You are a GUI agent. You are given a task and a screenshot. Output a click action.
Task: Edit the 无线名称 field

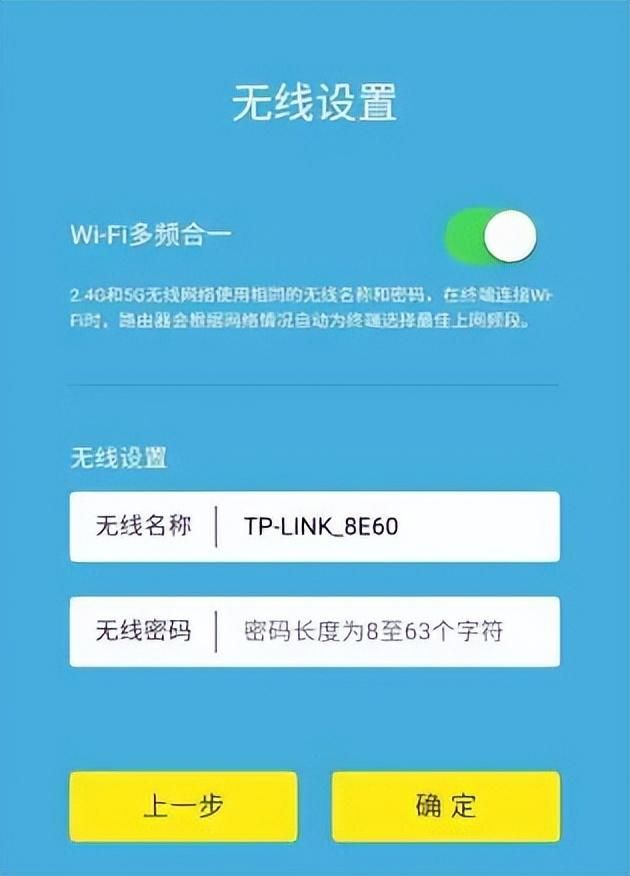(x=385, y=526)
